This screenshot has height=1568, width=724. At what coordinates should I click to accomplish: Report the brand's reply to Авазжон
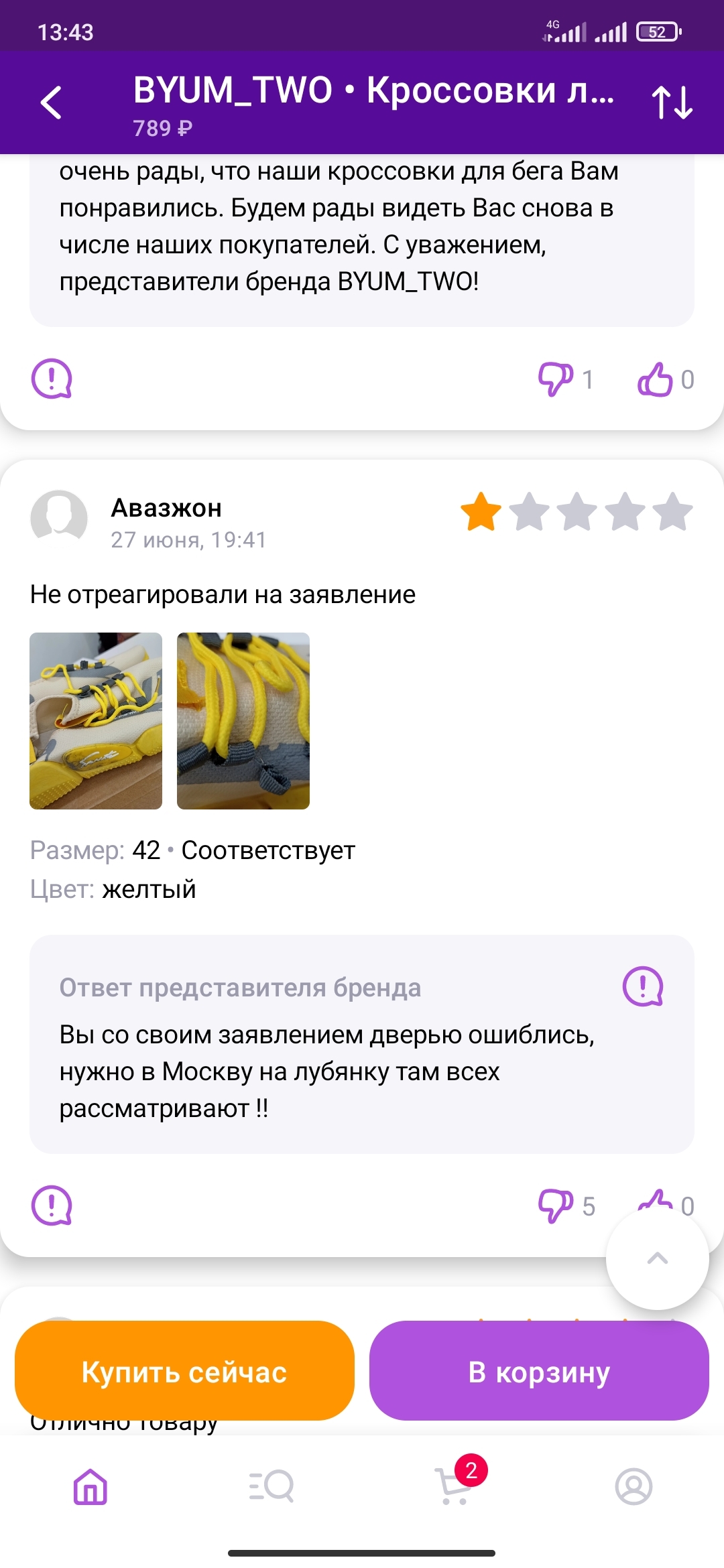pyautogui.click(x=643, y=986)
